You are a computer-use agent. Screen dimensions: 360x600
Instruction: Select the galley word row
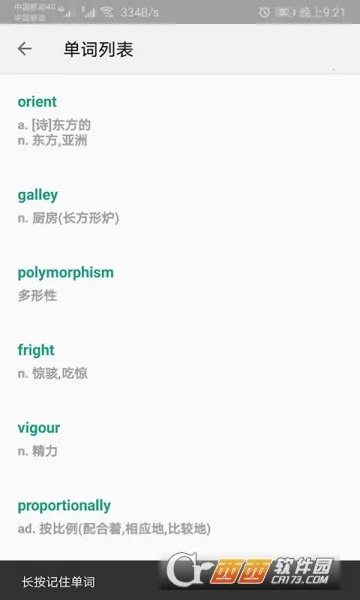click(180, 206)
